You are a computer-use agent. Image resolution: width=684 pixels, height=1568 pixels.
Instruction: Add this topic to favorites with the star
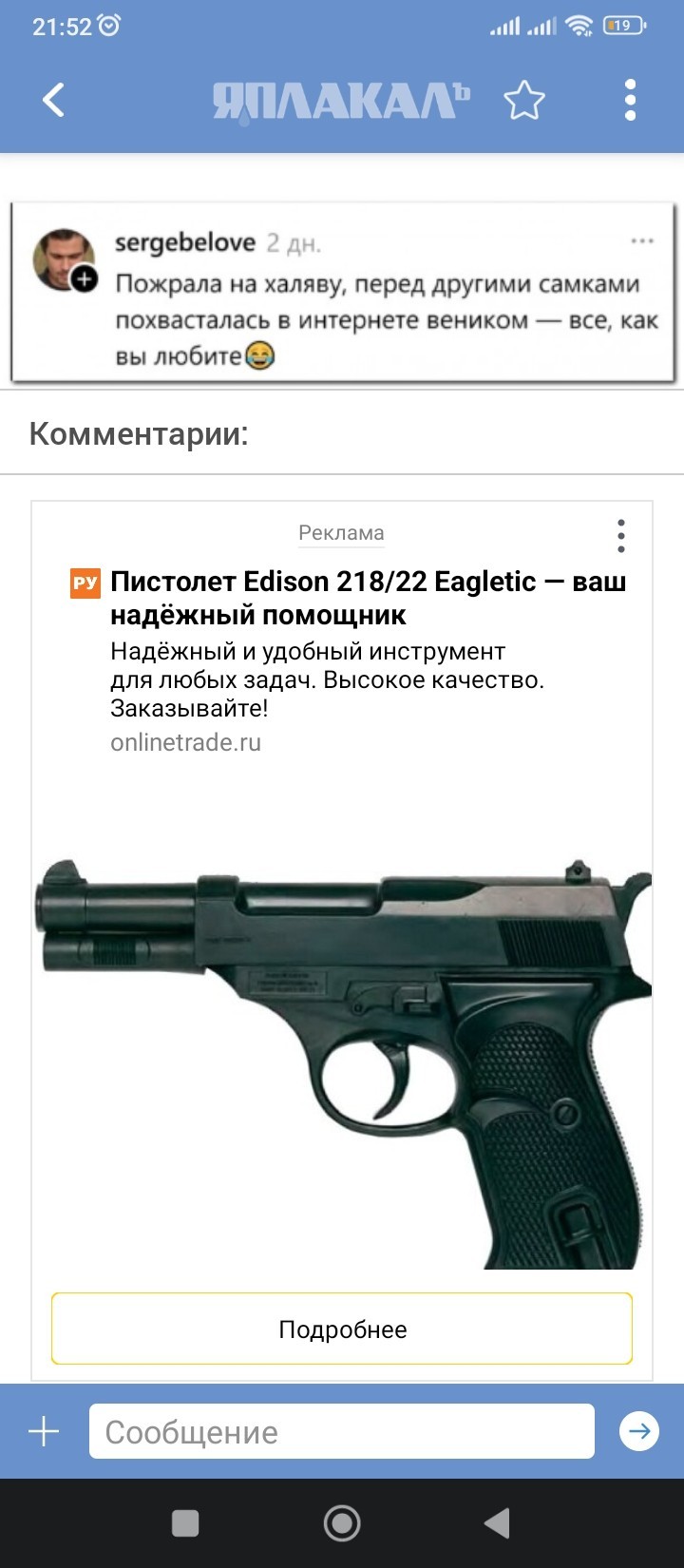point(523,101)
